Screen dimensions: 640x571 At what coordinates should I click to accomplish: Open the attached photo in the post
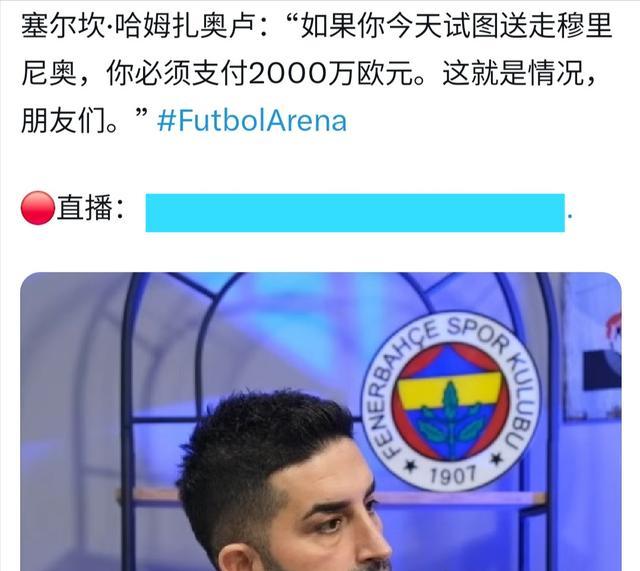coord(320,420)
